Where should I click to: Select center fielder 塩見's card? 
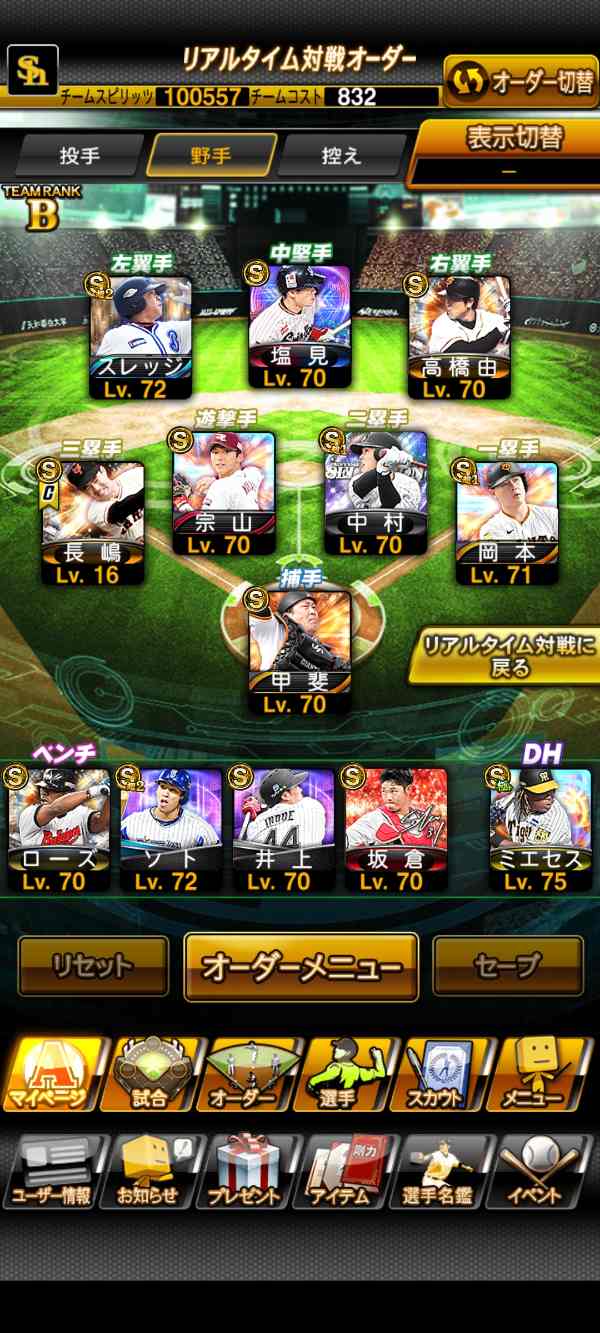coord(299,327)
